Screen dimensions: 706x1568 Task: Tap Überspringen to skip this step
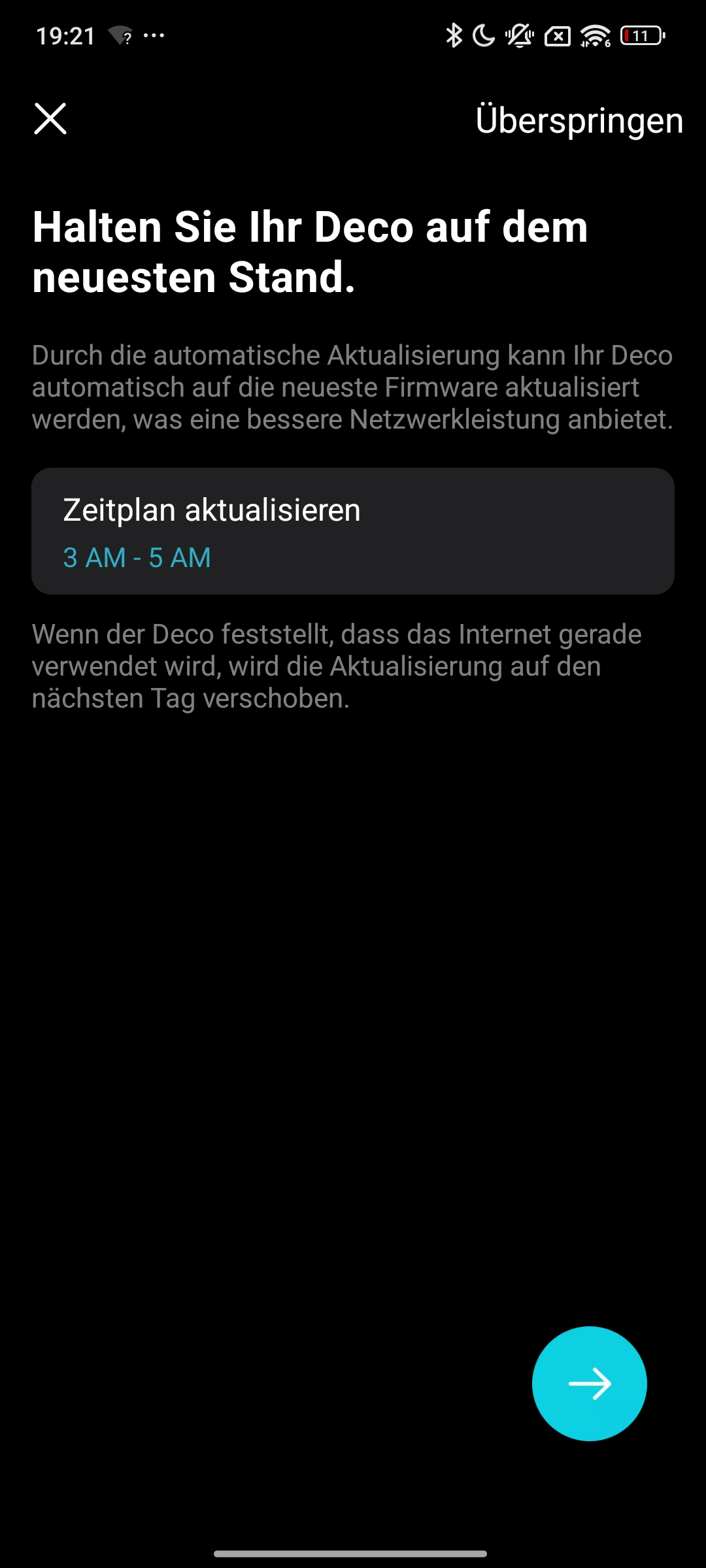point(579,121)
